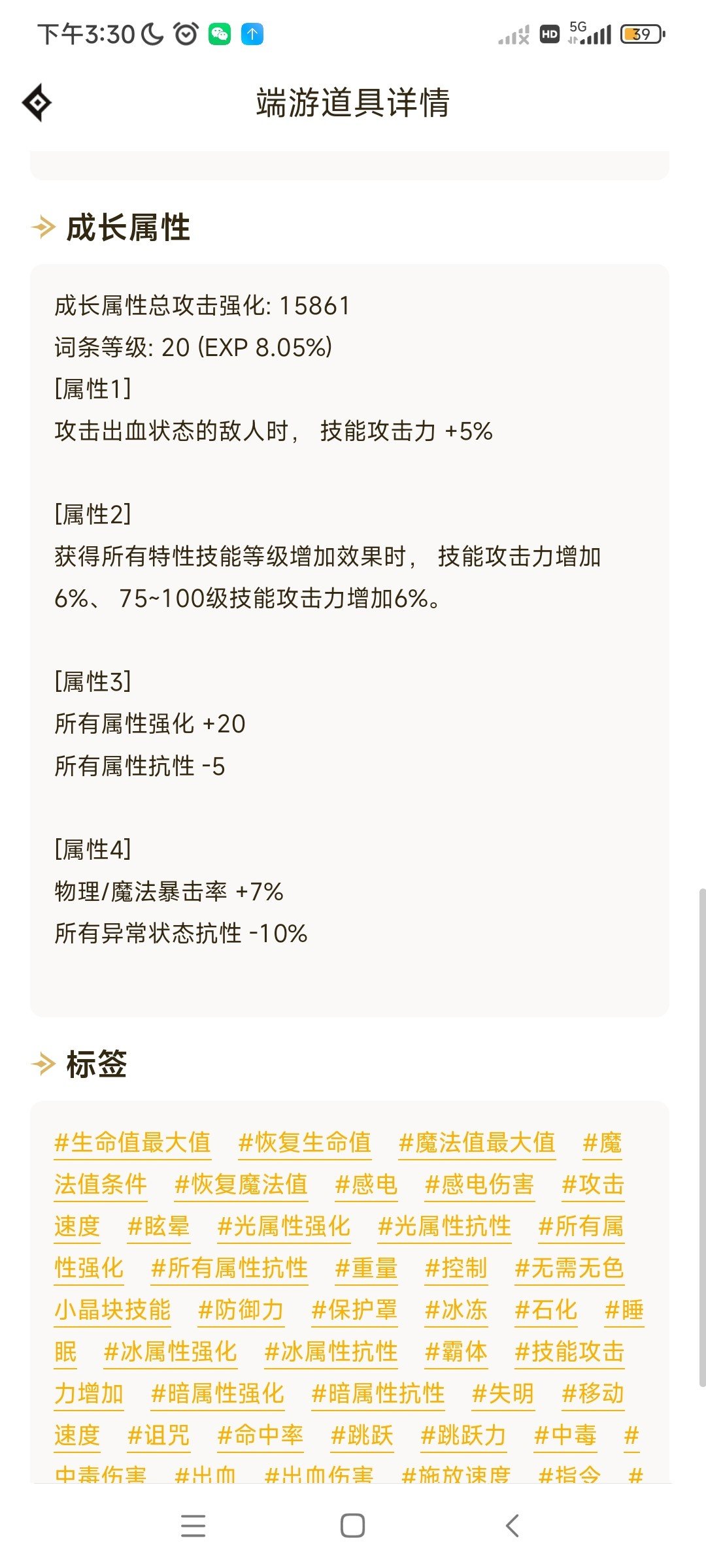Tap the diamond icon beside the page title
The width and height of the screenshot is (706, 1568).
pos(37,103)
